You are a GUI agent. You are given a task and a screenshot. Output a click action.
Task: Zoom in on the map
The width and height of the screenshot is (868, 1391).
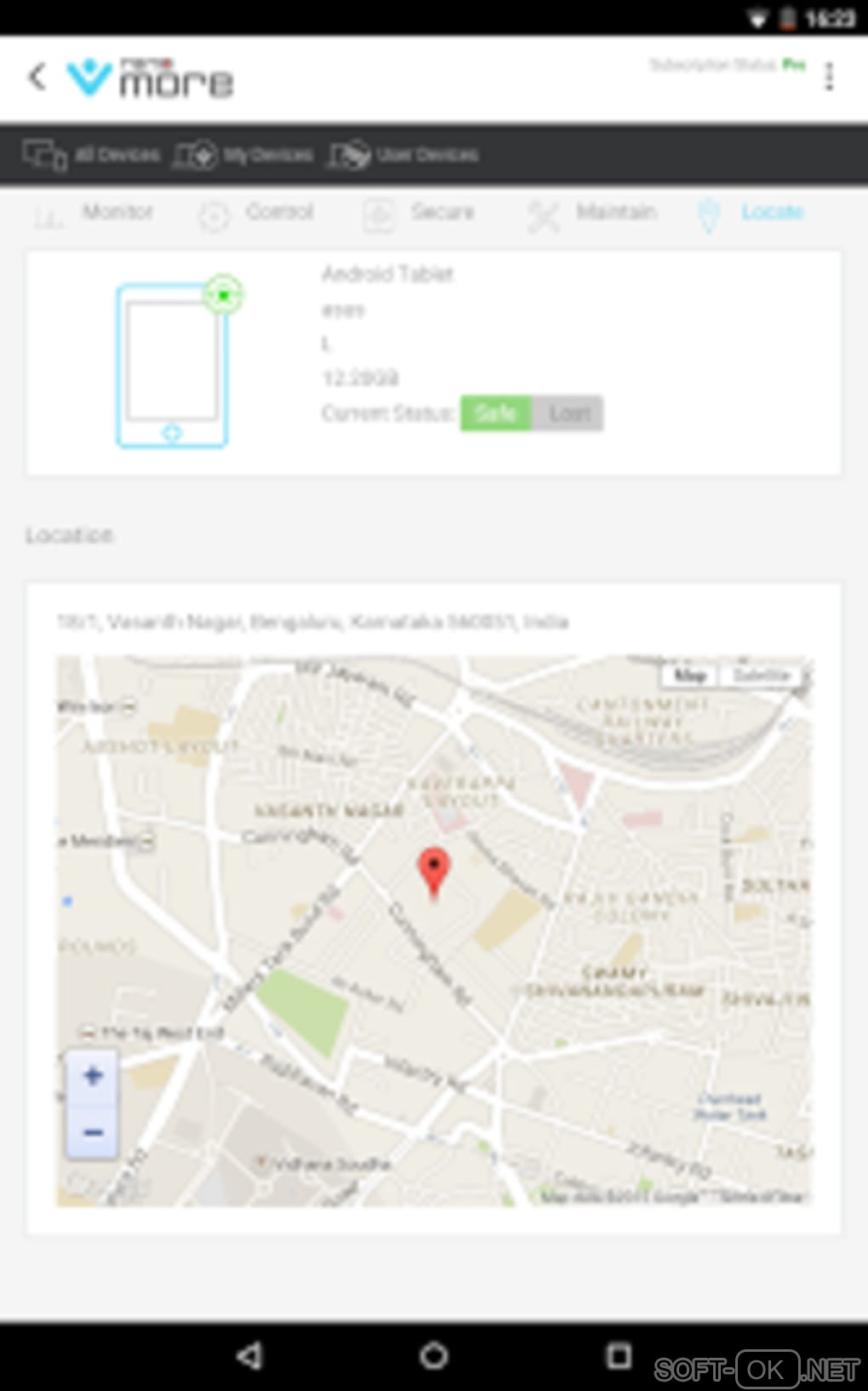click(93, 1076)
